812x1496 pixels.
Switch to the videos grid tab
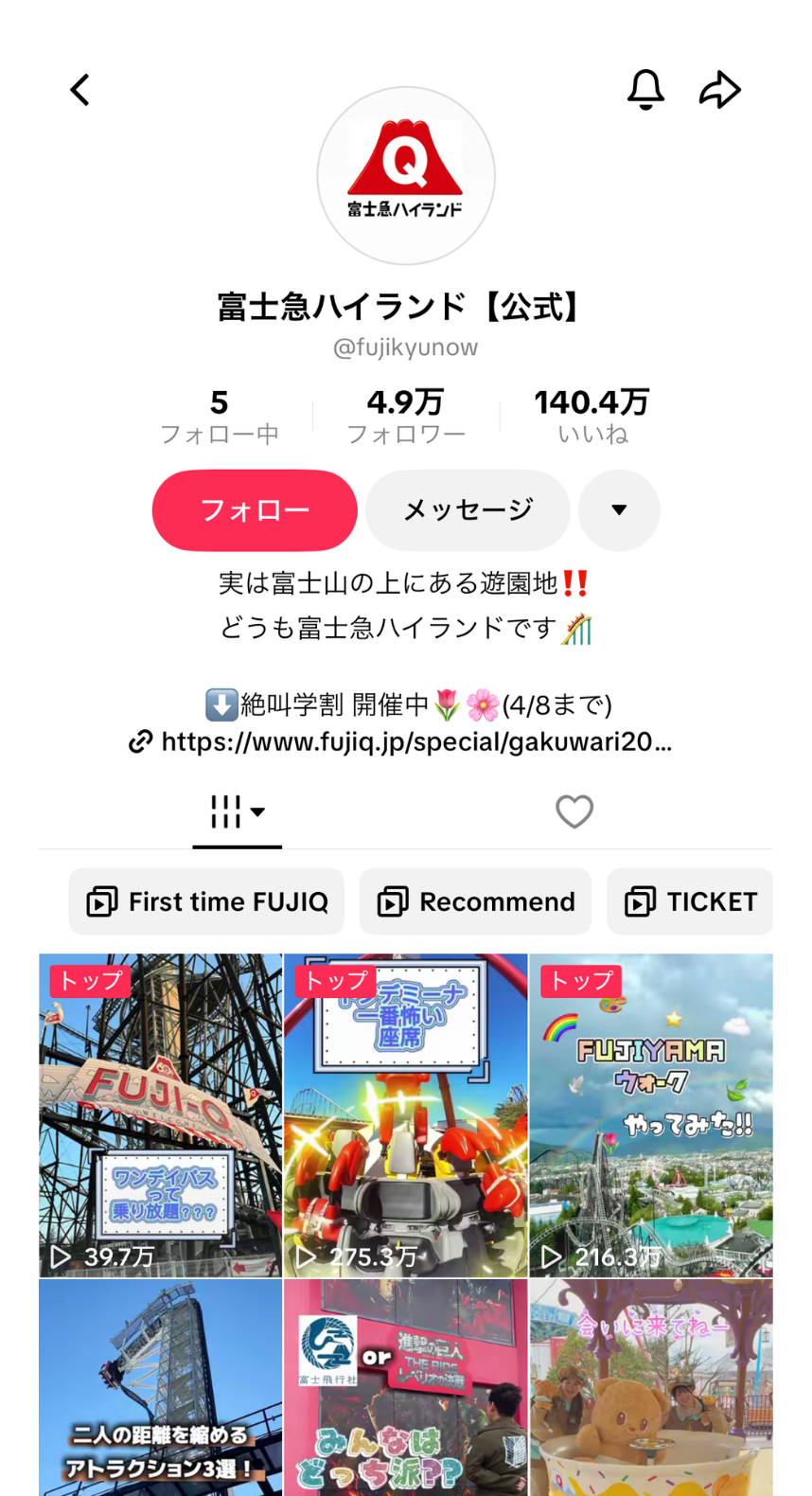tap(237, 811)
